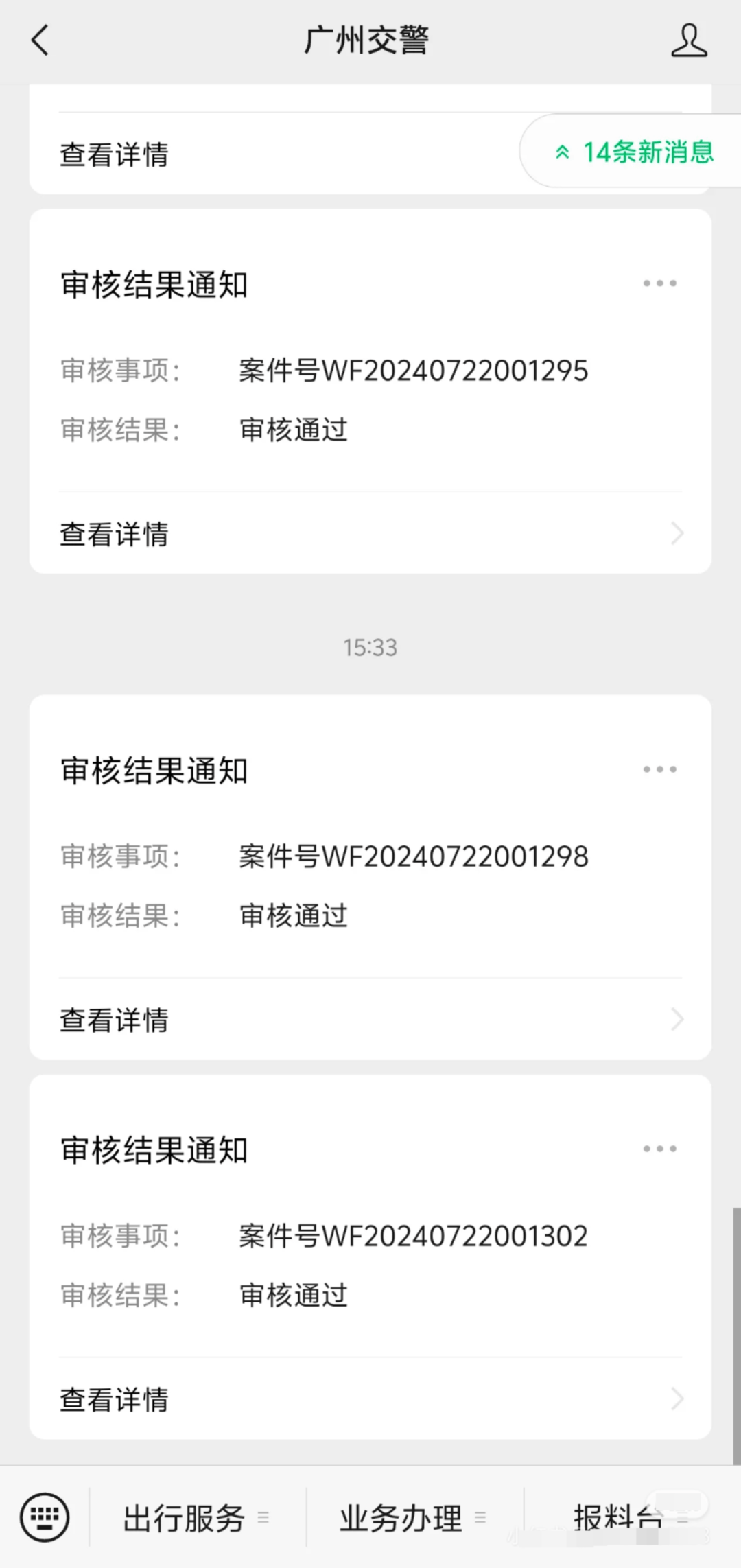Open more options on case WF20240722001298 notification
Screen dimensions: 741x1568
point(659,769)
